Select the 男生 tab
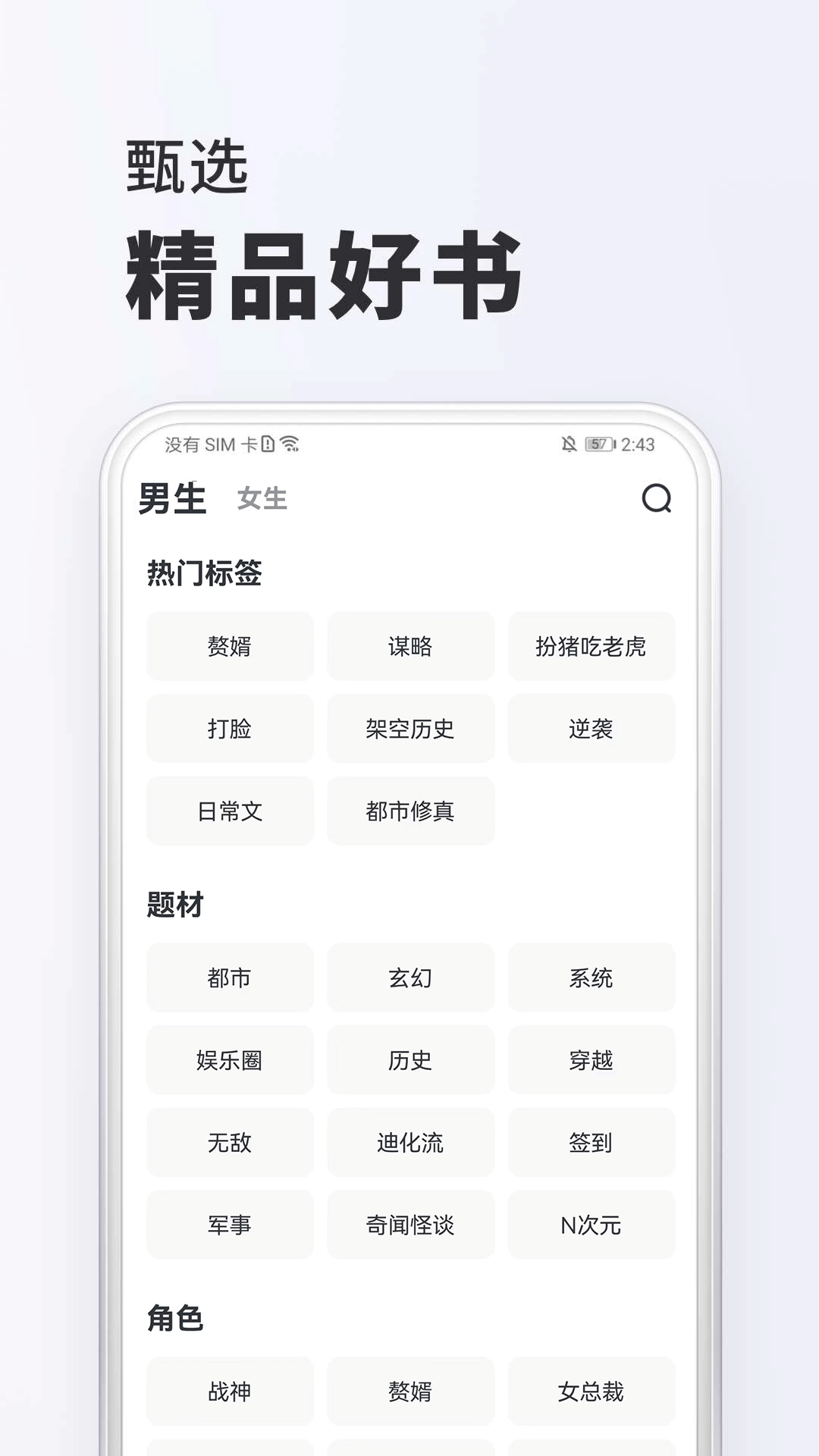819x1456 pixels. [x=173, y=497]
